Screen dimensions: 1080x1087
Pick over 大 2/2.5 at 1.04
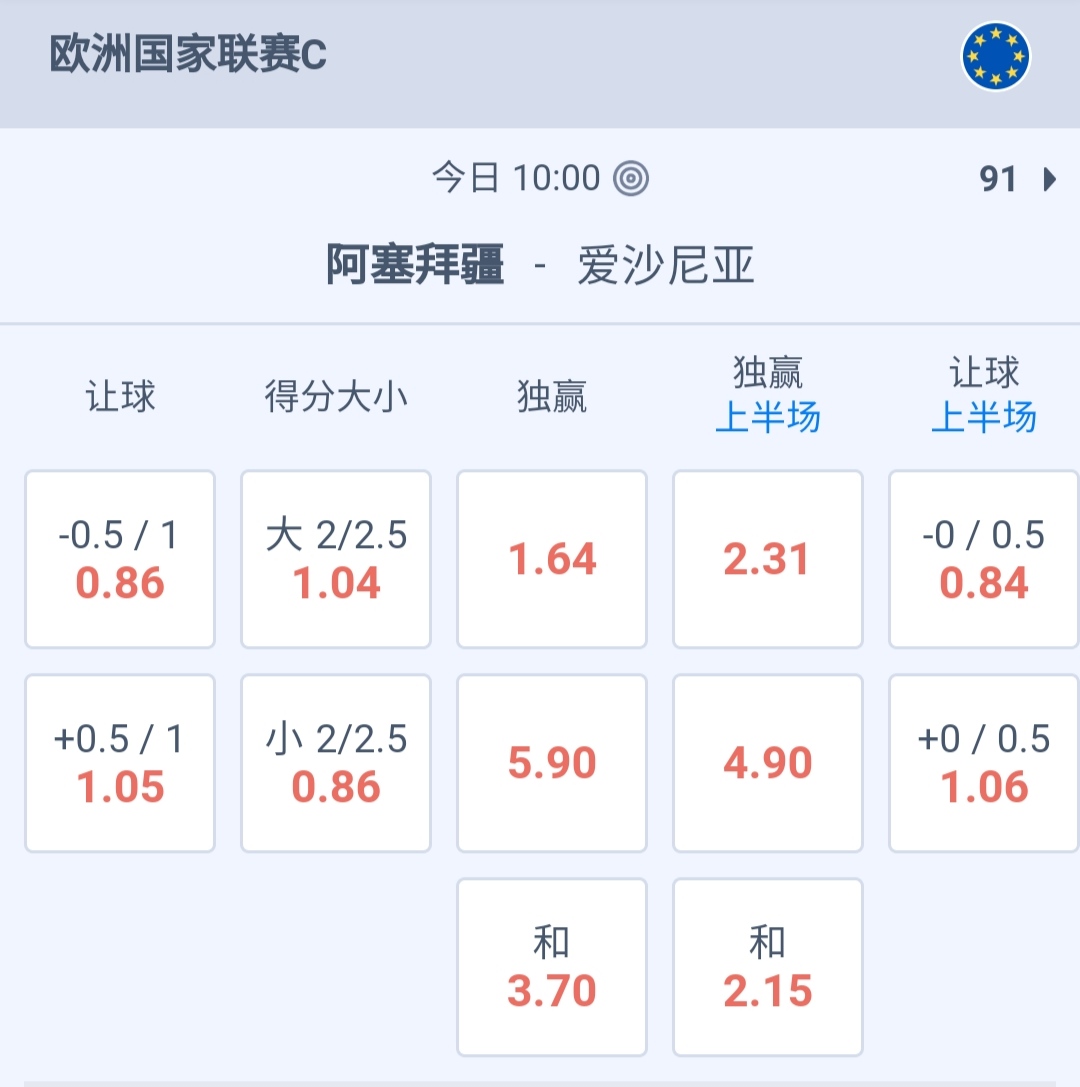tap(336, 560)
